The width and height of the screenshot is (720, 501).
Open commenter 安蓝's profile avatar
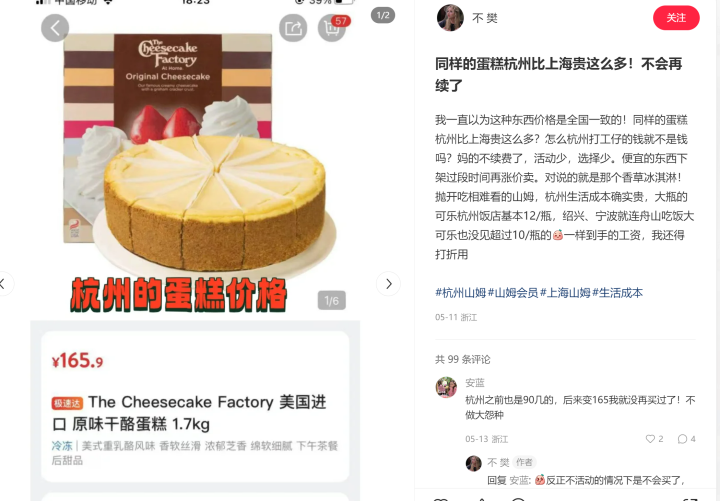[446, 387]
